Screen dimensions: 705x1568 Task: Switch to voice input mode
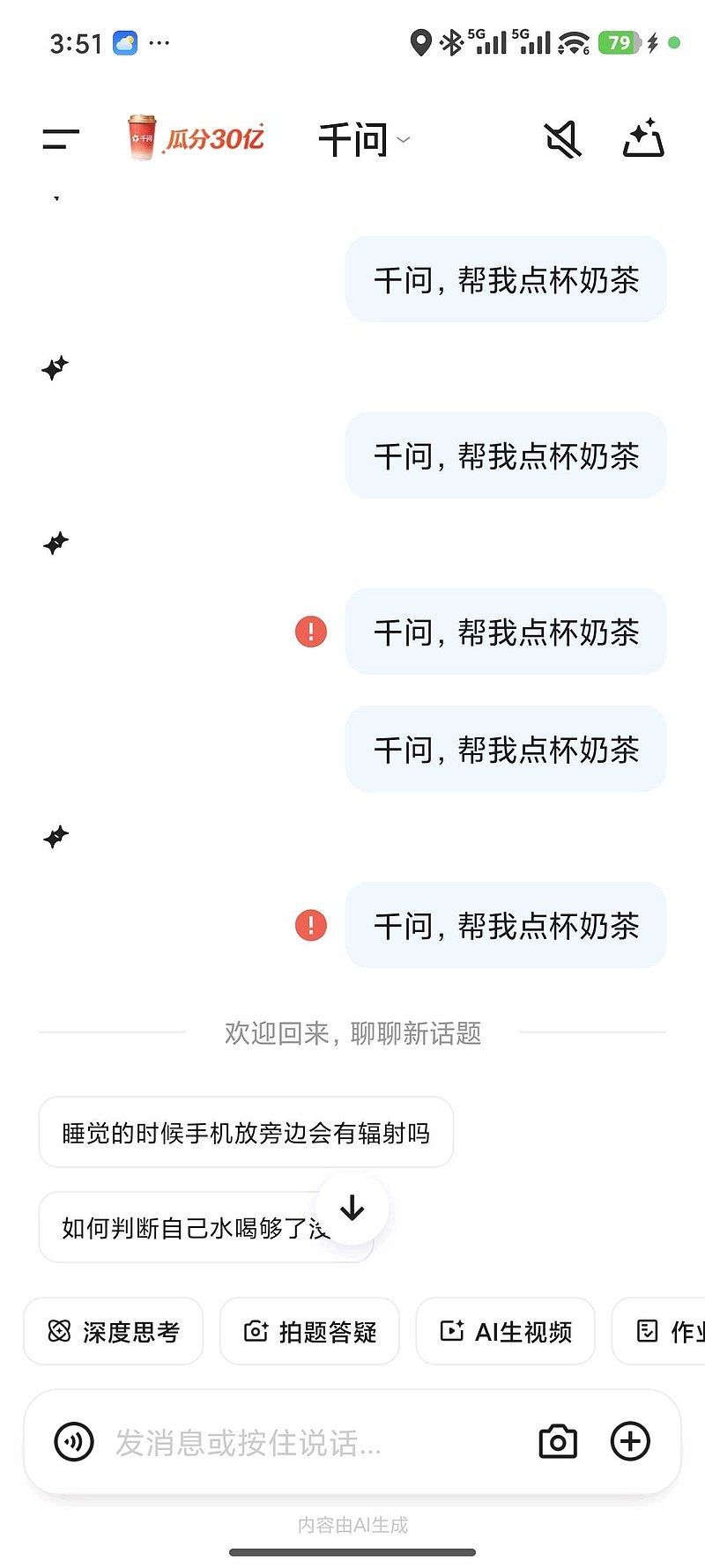pyautogui.click(x=74, y=1442)
